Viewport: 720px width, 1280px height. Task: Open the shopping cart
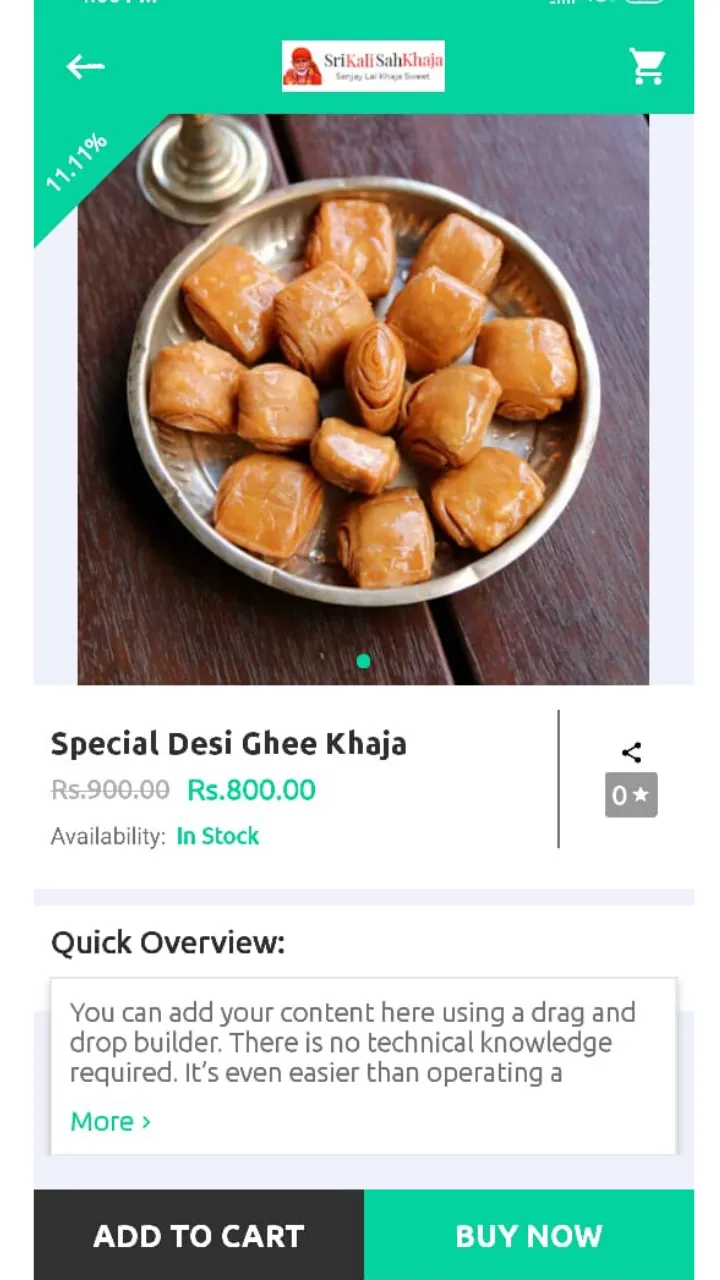pos(647,66)
